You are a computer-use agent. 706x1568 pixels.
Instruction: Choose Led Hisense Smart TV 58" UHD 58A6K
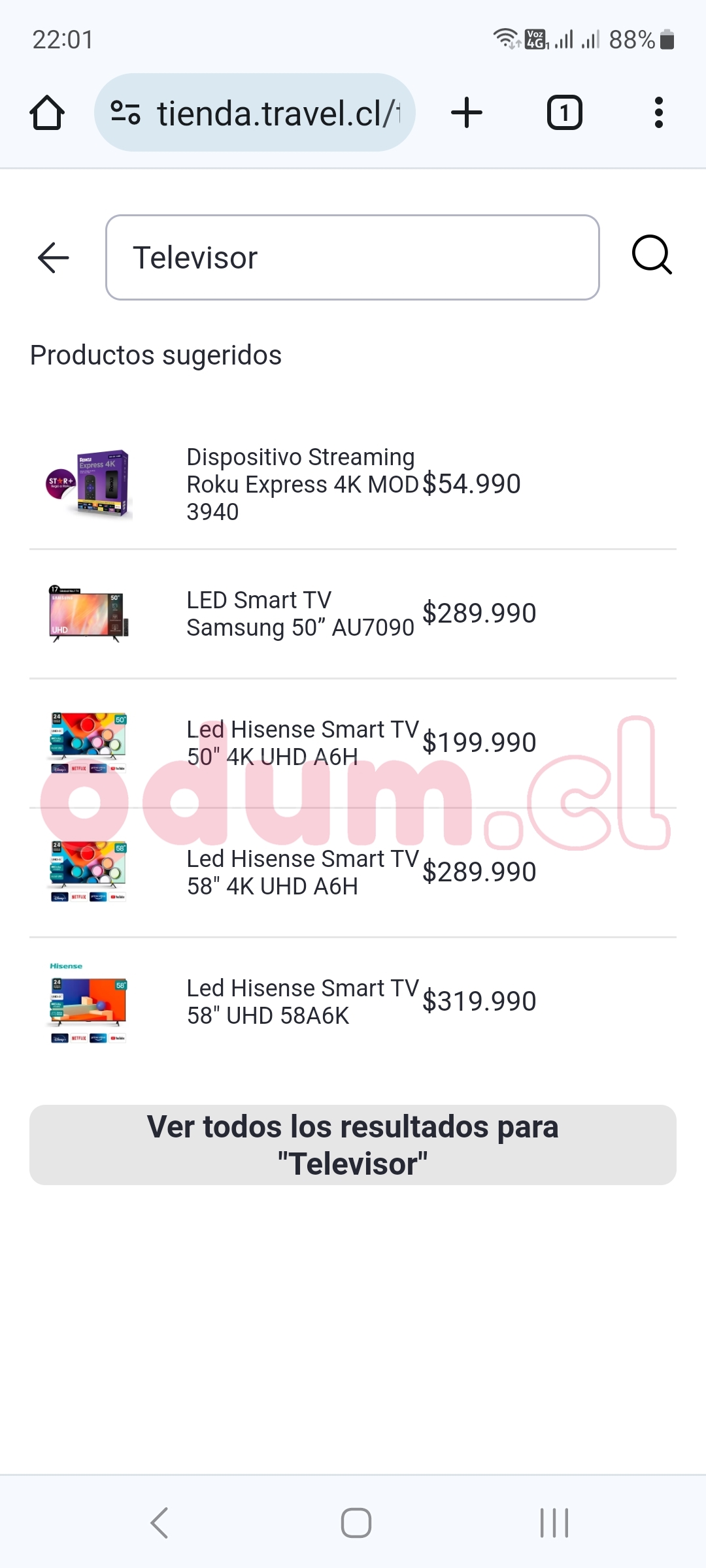coord(302,1002)
